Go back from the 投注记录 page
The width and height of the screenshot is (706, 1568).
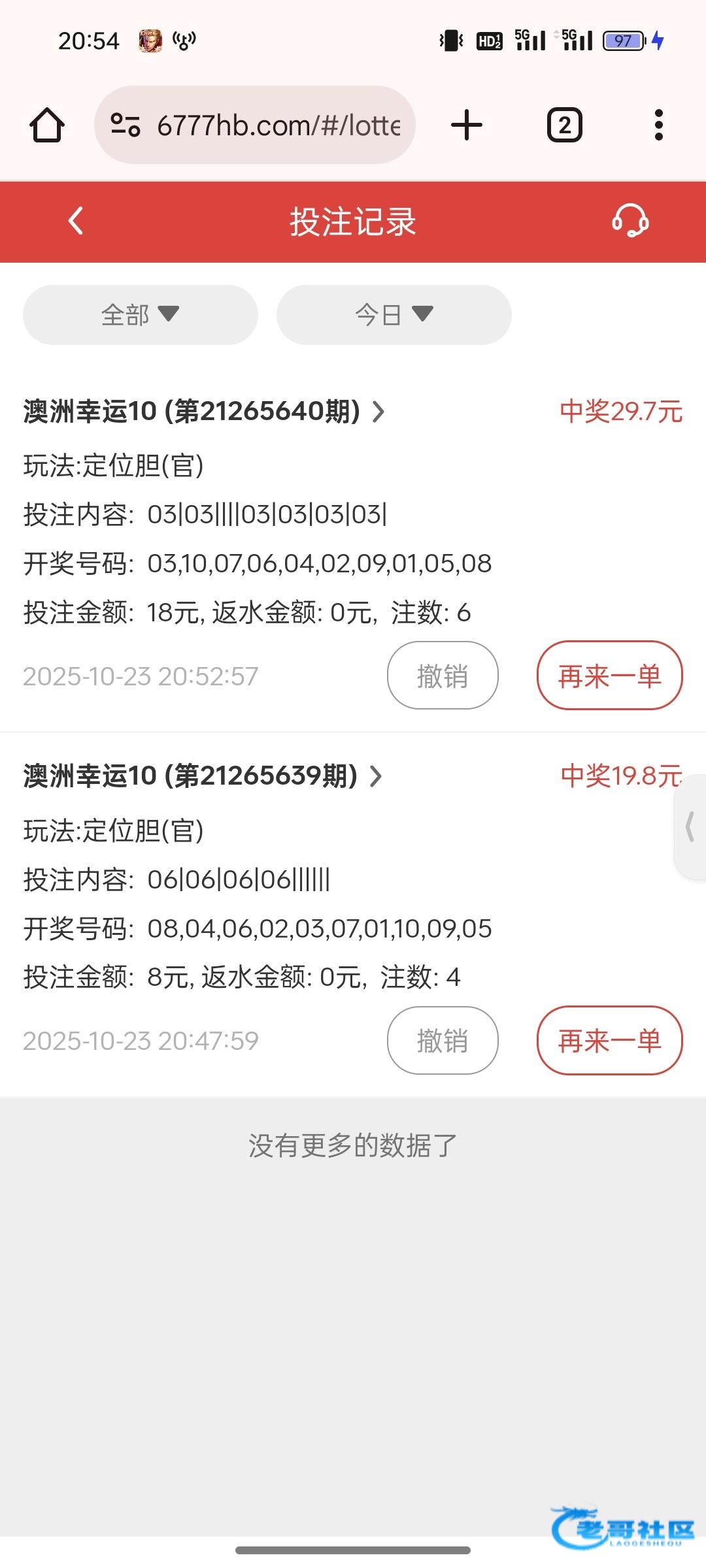point(76,221)
